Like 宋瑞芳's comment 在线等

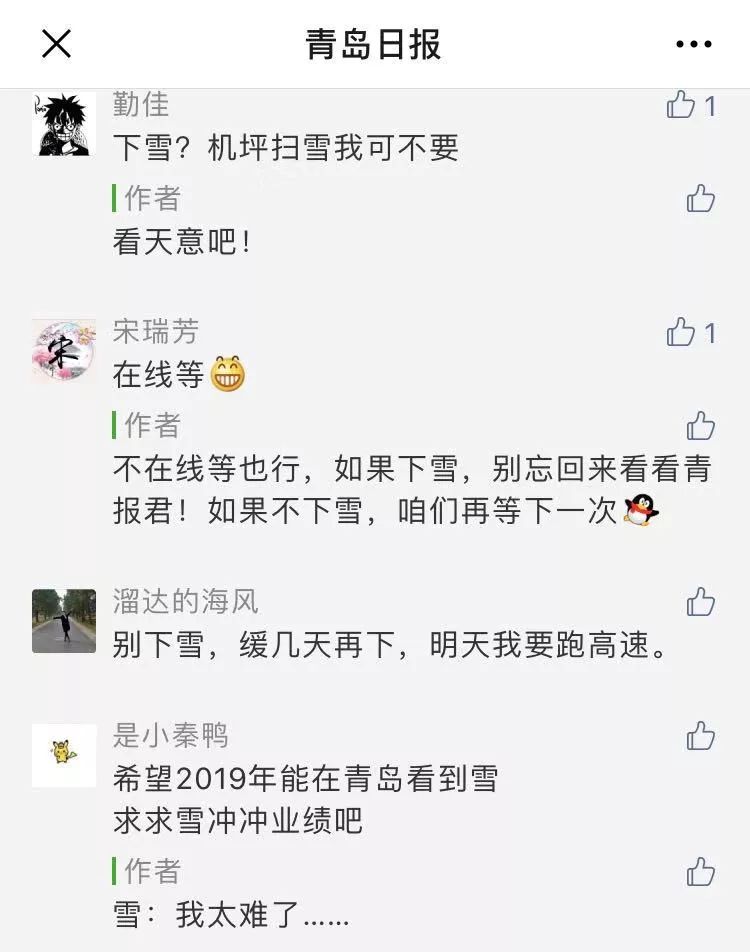(682, 332)
